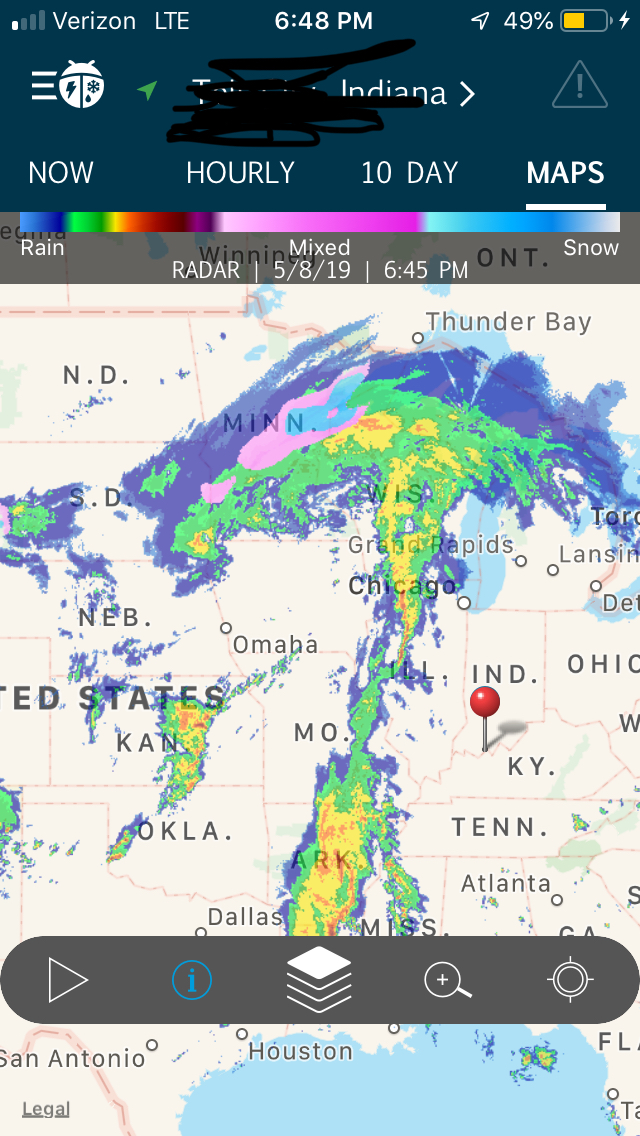
Task: Open the Legal link
Action: (x=46, y=1109)
